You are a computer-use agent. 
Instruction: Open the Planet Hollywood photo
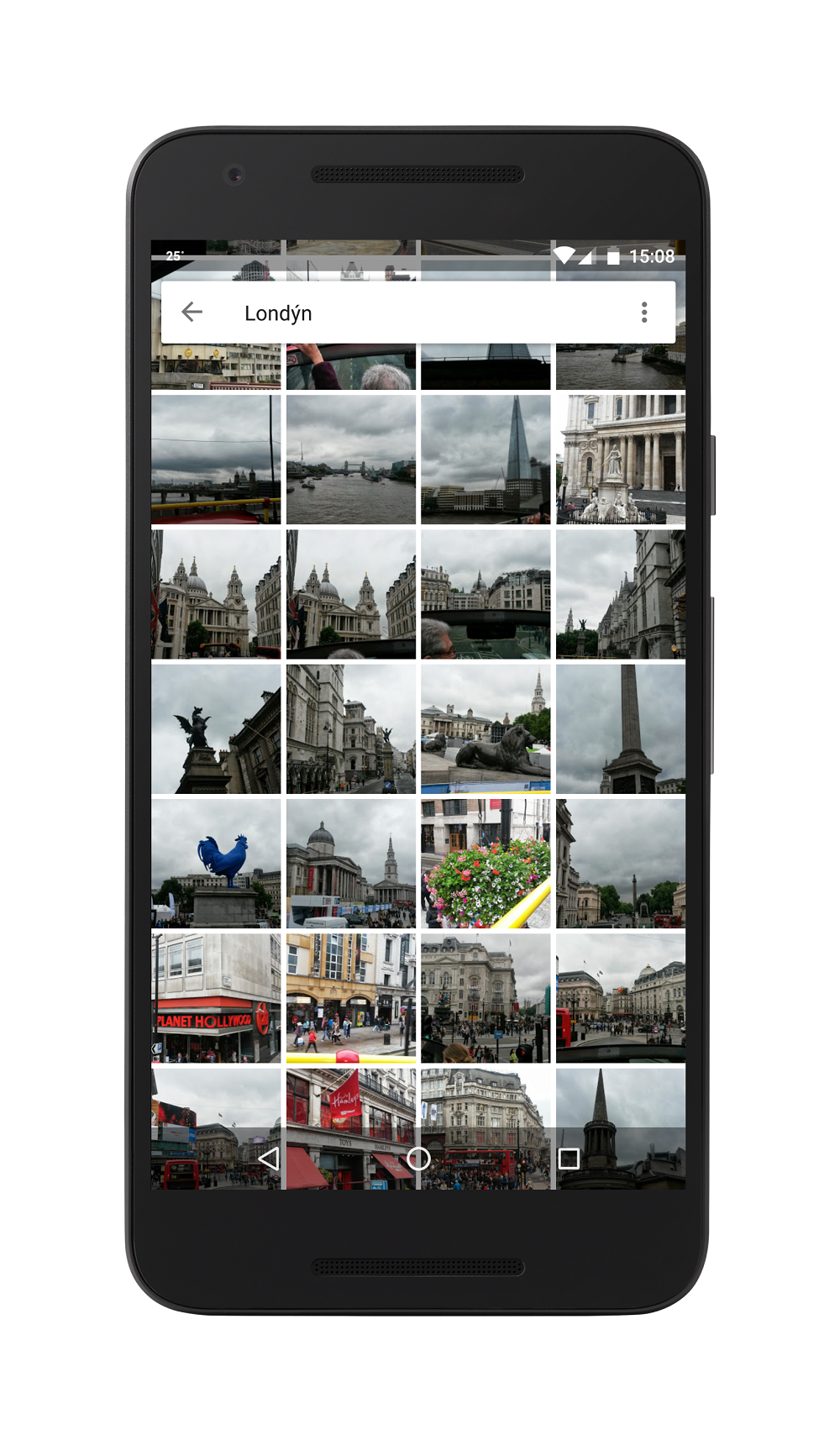click(x=217, y=998)
